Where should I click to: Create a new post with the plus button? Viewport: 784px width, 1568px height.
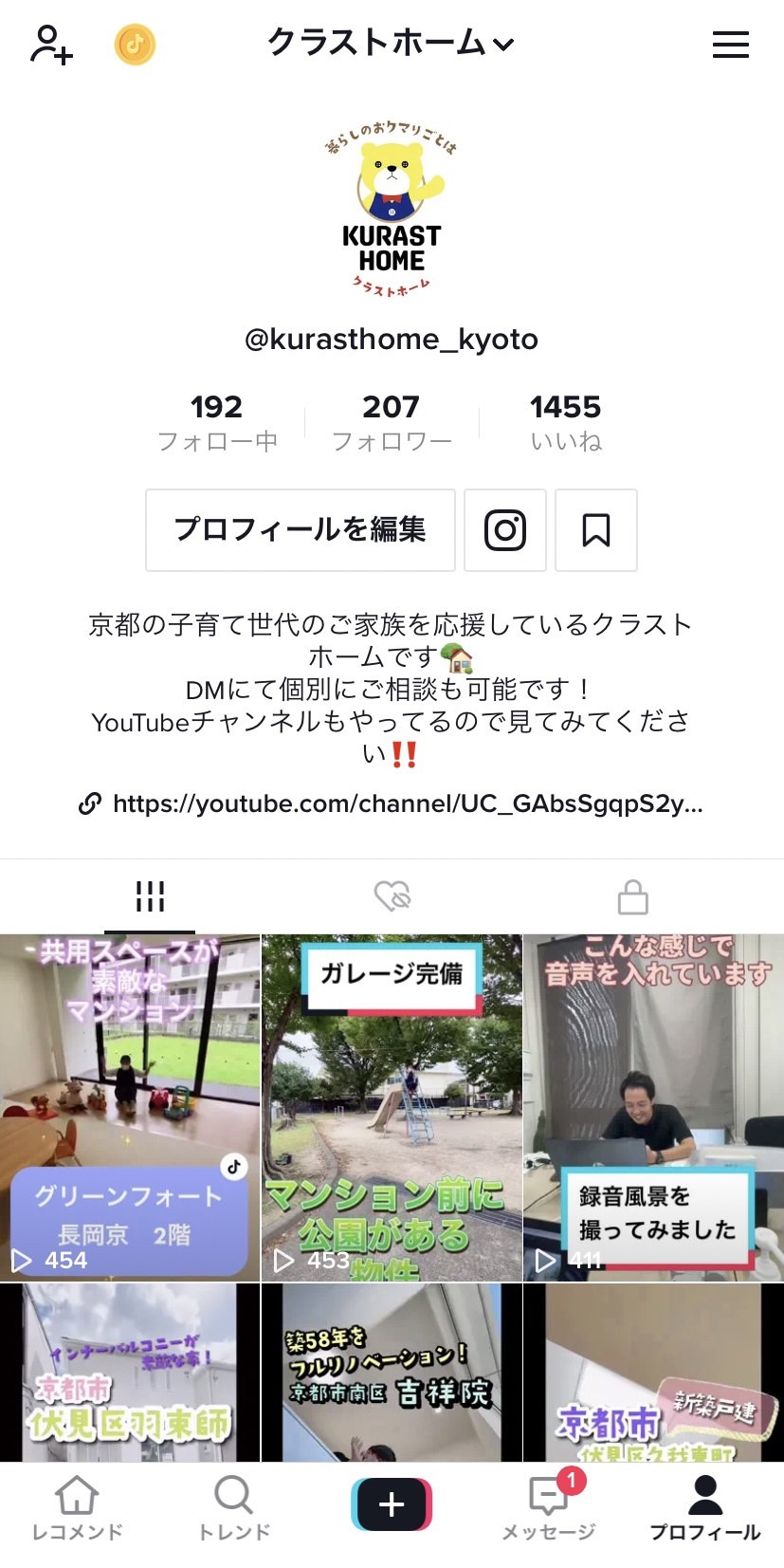[x=392, y=1504]
